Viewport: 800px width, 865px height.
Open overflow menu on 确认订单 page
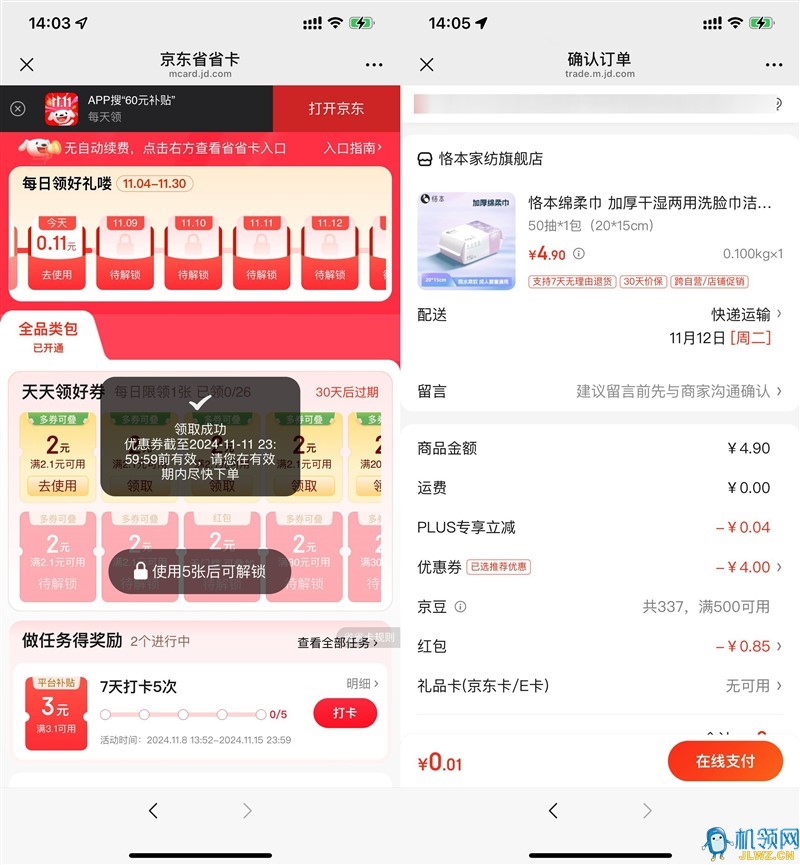tap(774, 65)
